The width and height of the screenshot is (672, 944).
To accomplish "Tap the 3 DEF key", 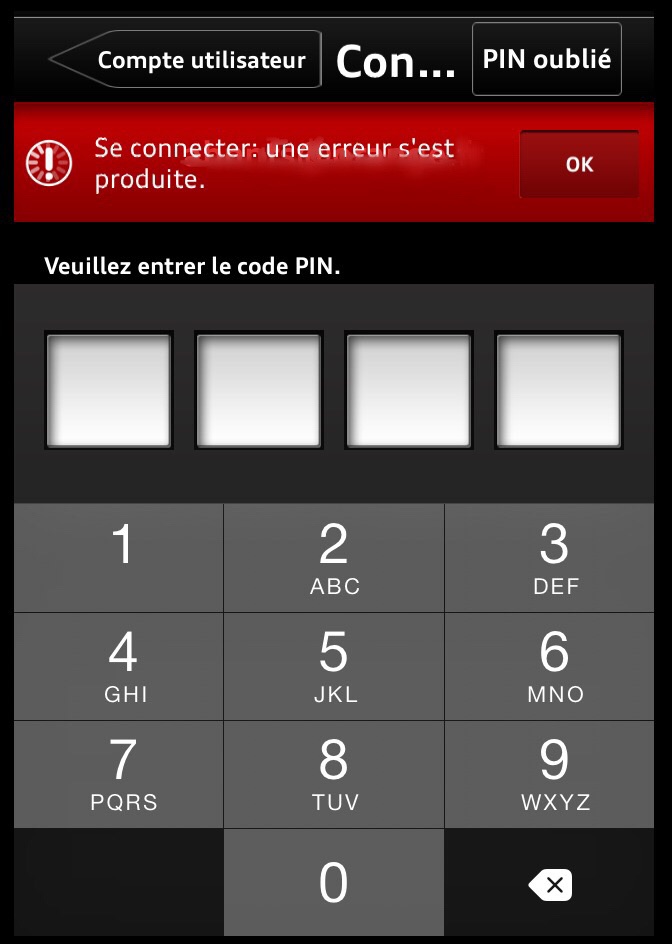I will (556, 557).
